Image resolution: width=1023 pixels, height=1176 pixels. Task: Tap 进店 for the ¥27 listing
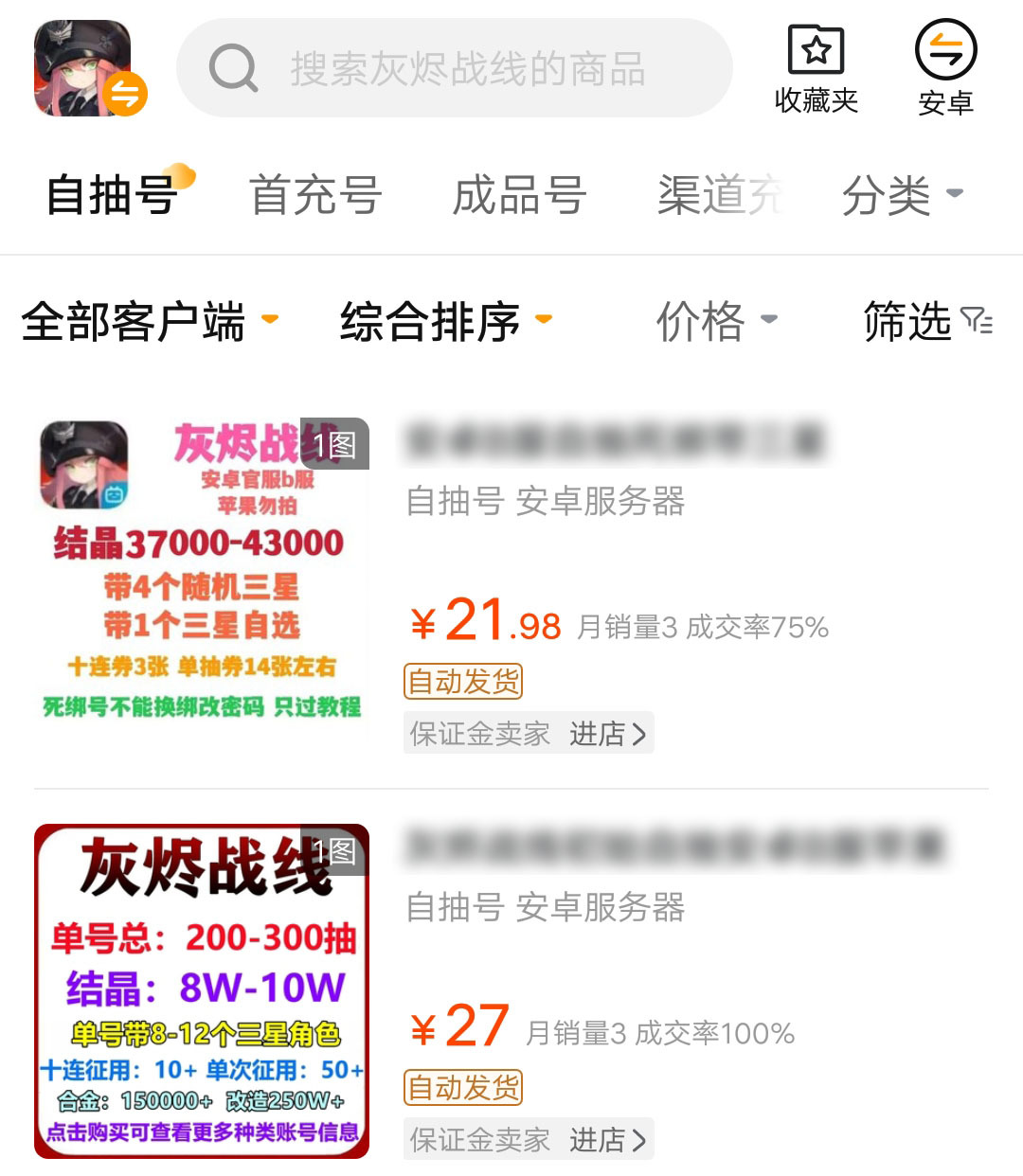(607, 1139)
